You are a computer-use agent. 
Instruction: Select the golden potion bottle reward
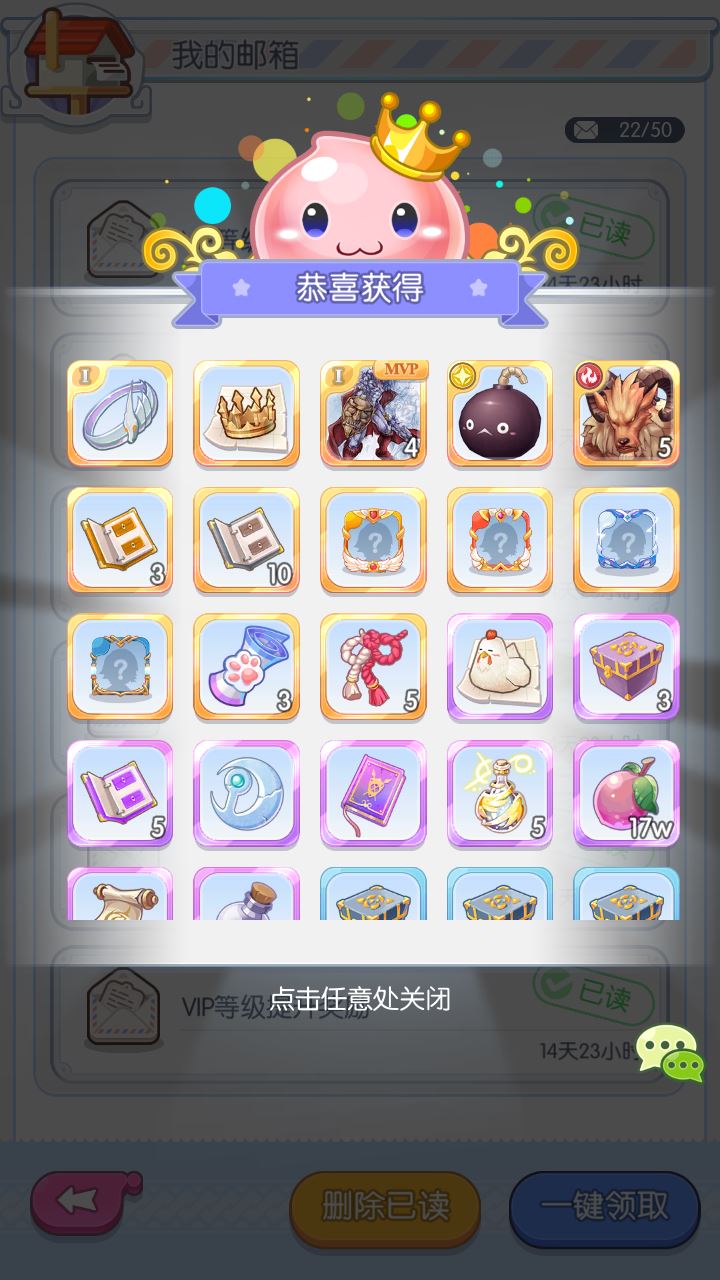click(500, 794)
